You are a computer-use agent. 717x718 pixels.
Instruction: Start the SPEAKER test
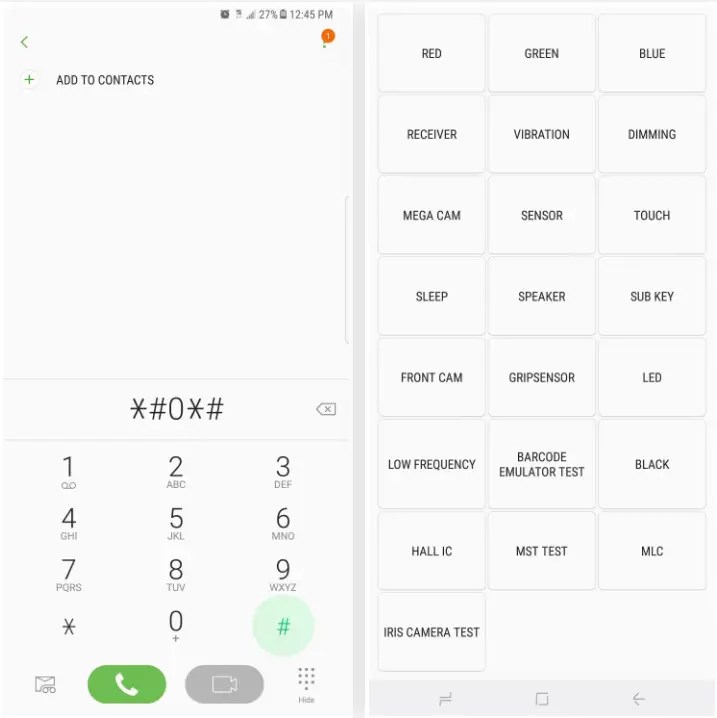coord(541,297)
